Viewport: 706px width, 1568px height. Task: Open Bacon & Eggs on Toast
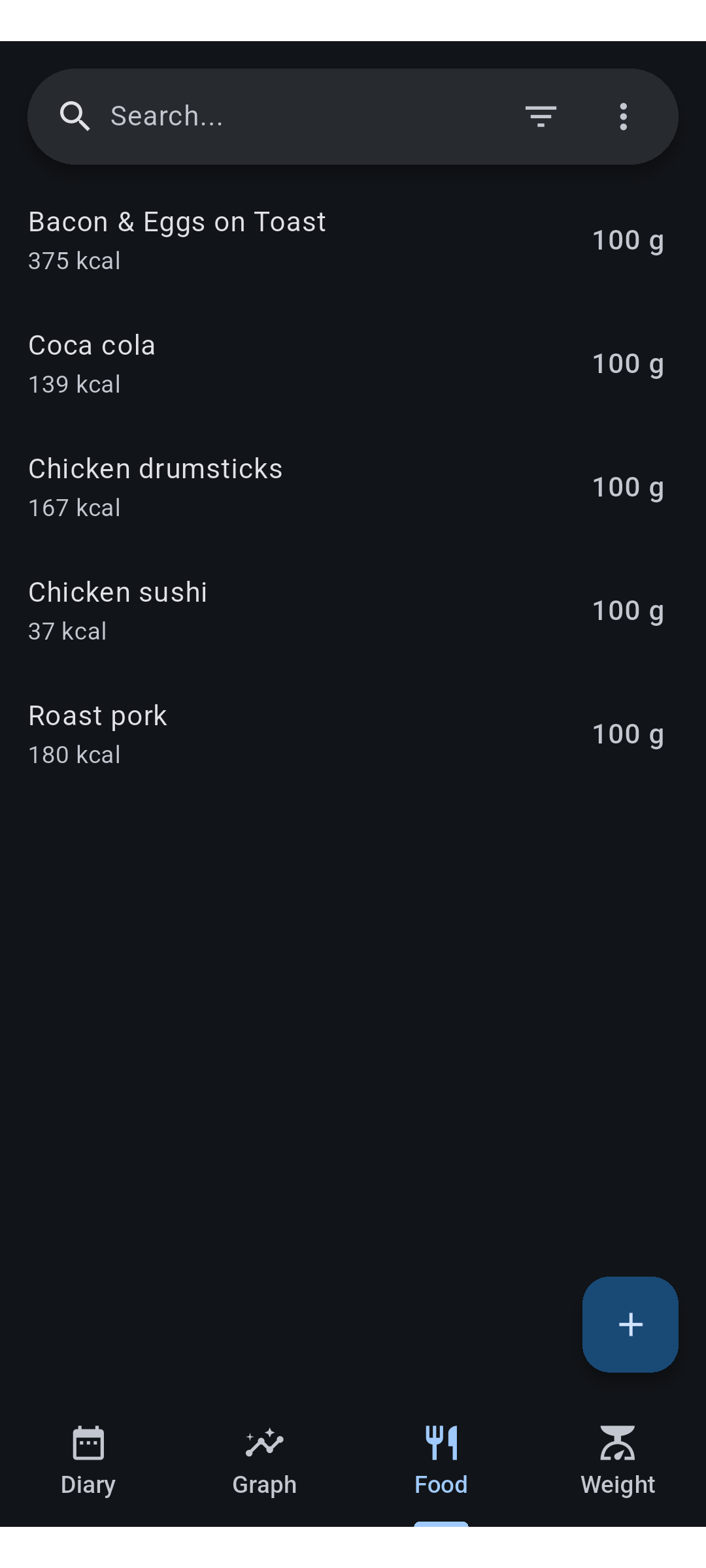click(x=353, y=240)
